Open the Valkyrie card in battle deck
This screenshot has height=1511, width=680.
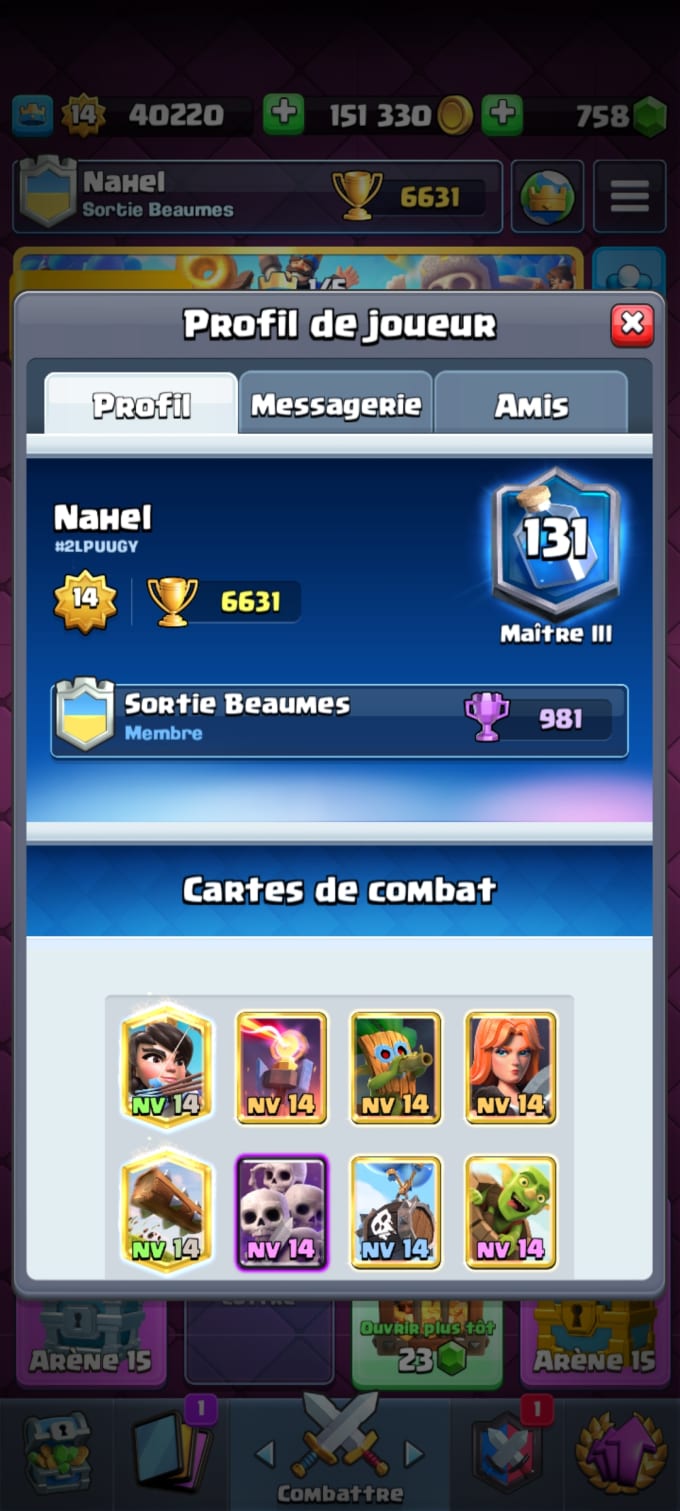click(510, 1068)
